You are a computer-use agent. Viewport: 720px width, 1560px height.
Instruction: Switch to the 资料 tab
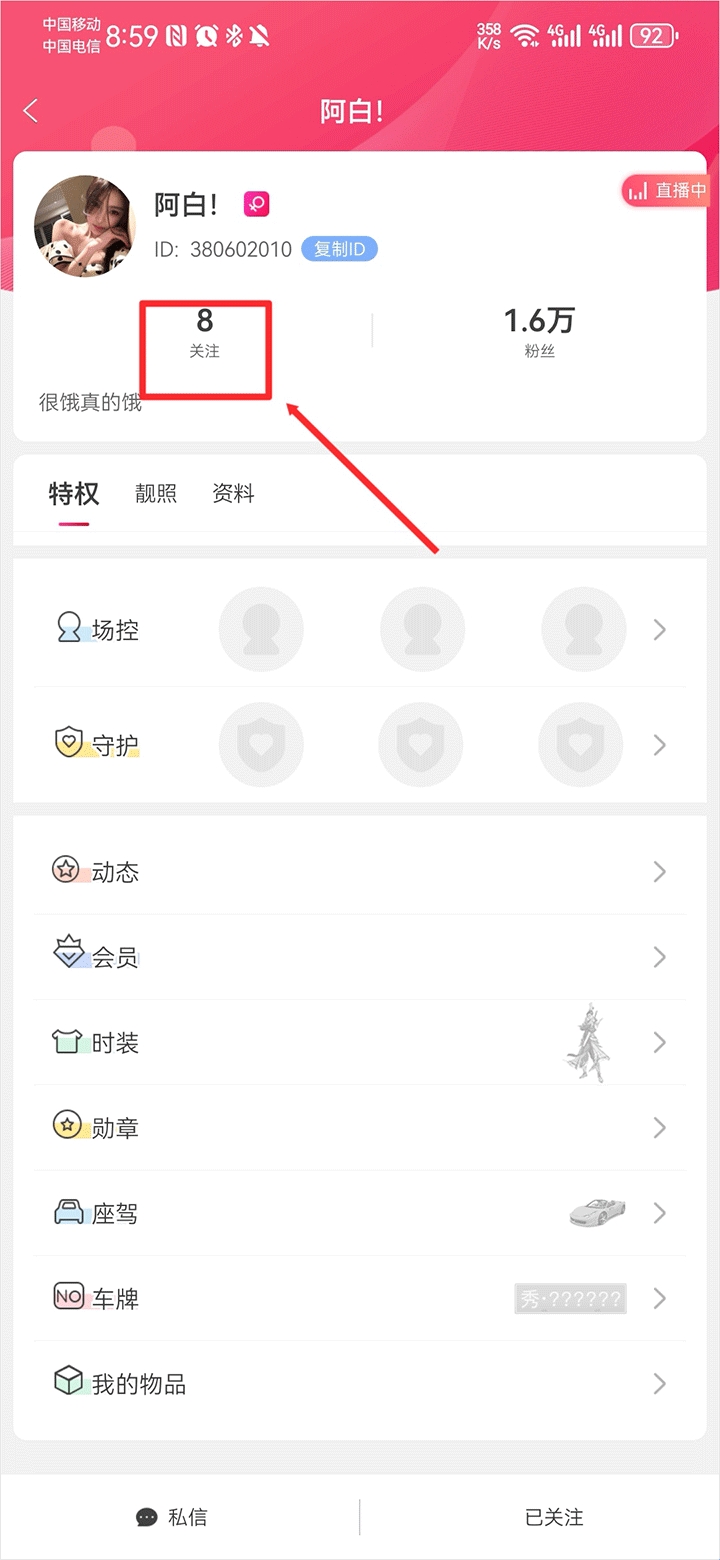click(x=233, y=494)
